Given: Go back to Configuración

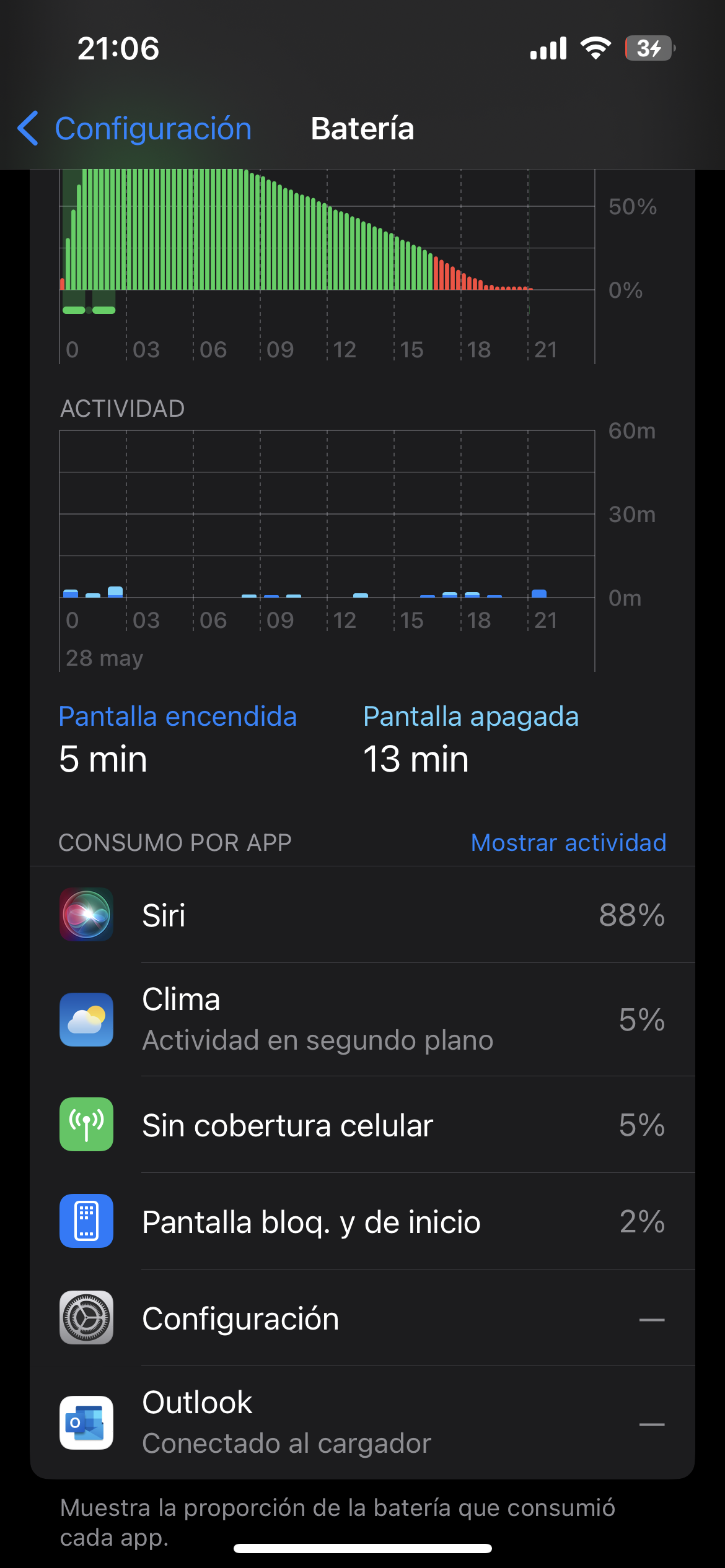Looking at the screenshot, I should click(134, 129).
